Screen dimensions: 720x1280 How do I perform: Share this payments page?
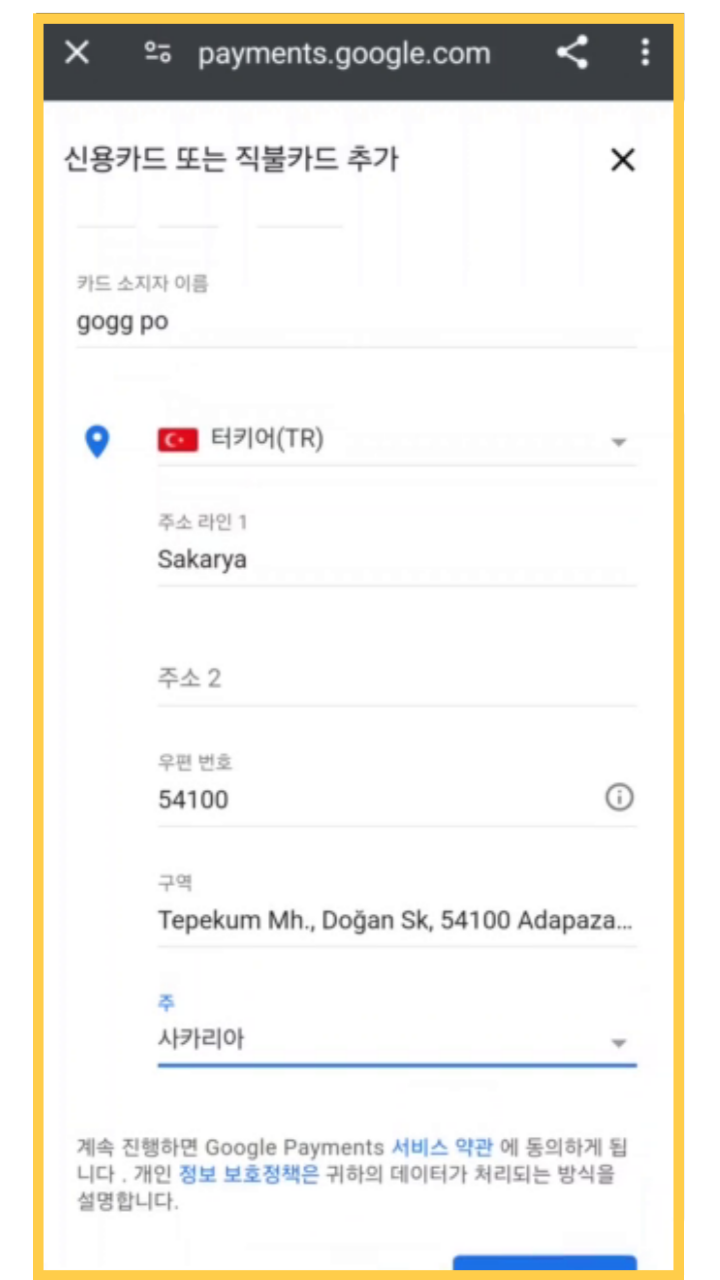[x=572, y=53]
